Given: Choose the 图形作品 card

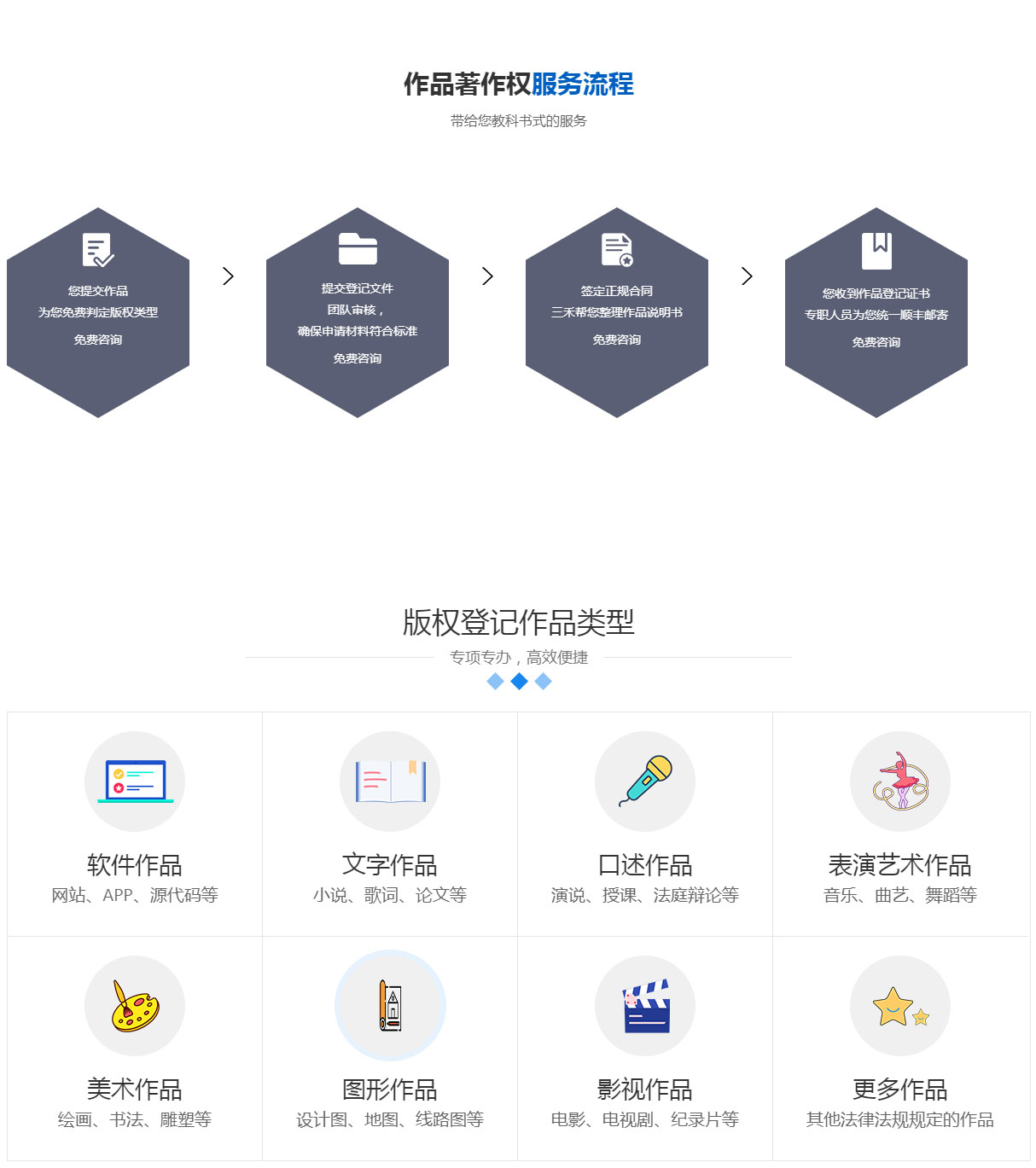Looking at the screenshot, I should pyautogui.click(x=390, y=1049).
